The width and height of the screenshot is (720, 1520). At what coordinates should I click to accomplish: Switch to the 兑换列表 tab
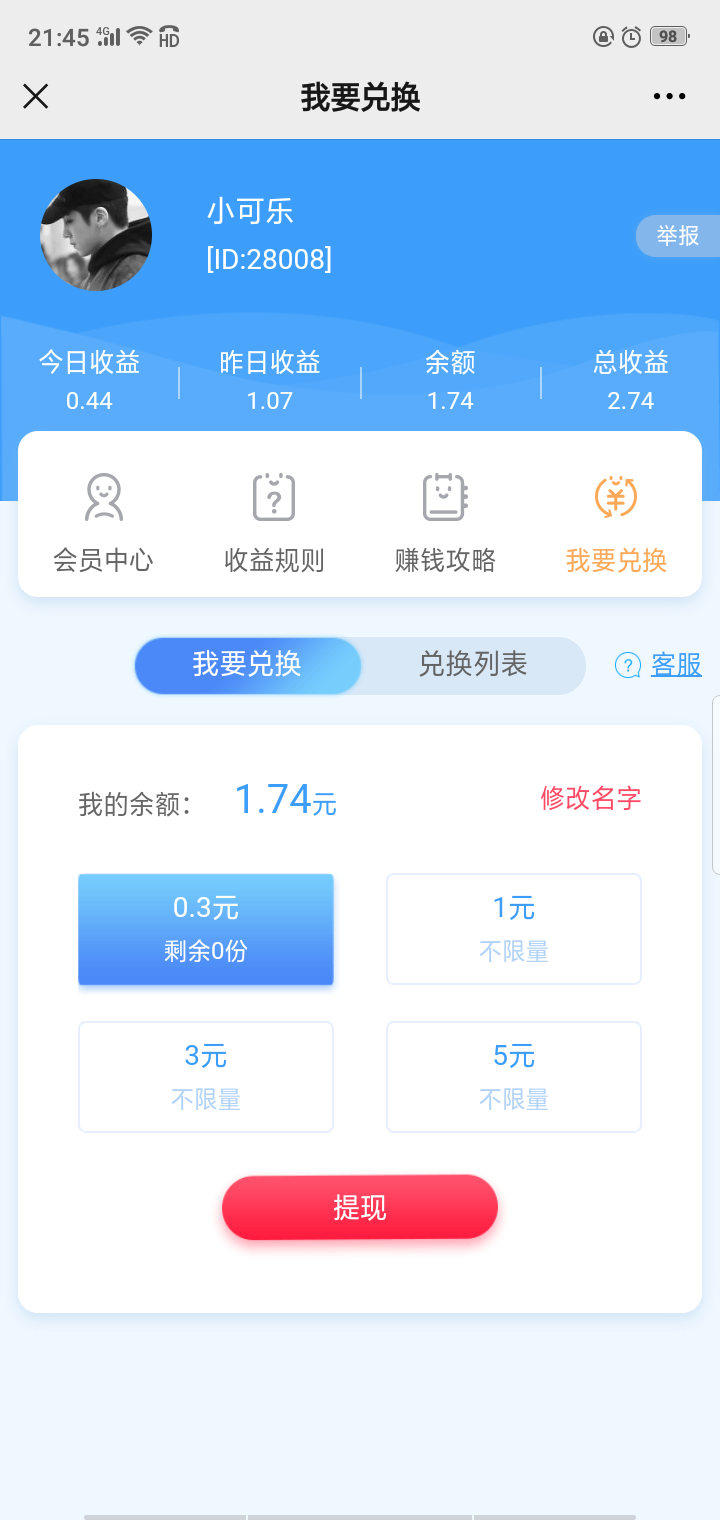472,664
